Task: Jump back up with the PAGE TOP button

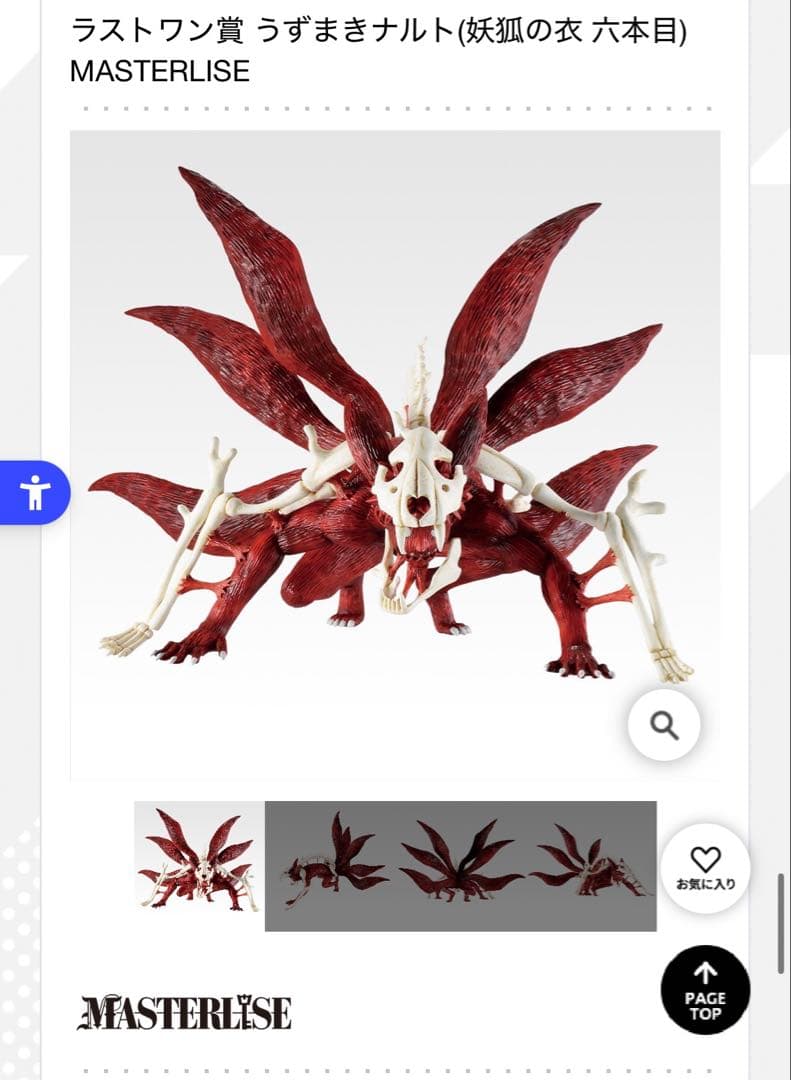Action: (705, 990)
